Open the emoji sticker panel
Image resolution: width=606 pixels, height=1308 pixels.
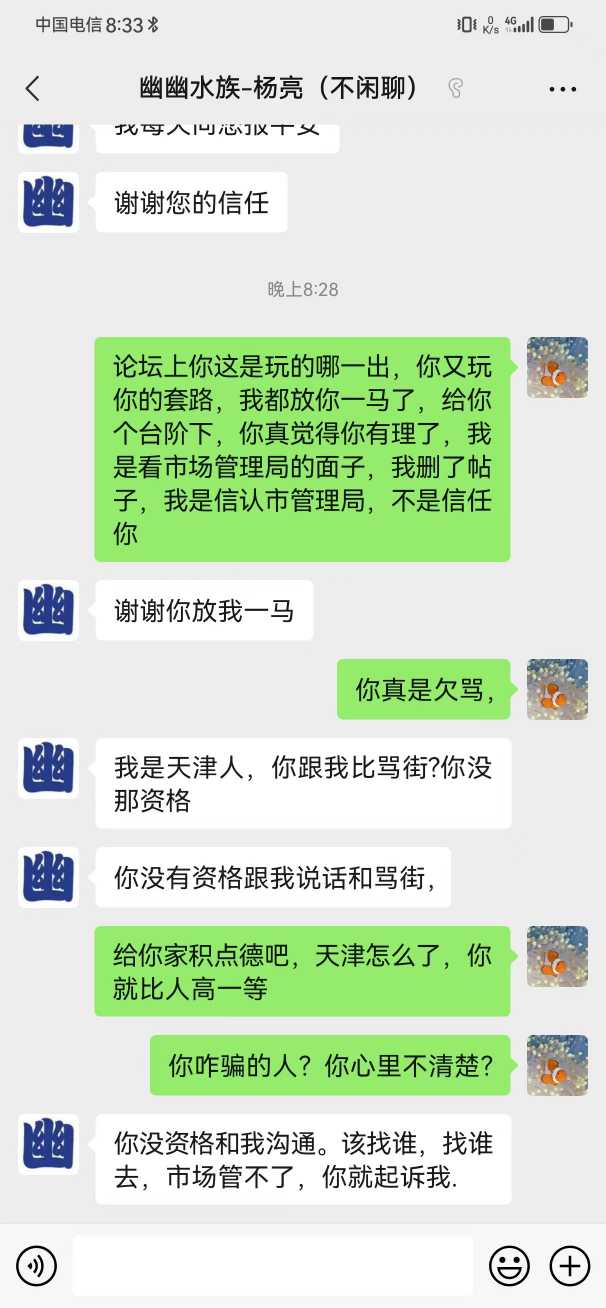click(x=509, y=1267)
